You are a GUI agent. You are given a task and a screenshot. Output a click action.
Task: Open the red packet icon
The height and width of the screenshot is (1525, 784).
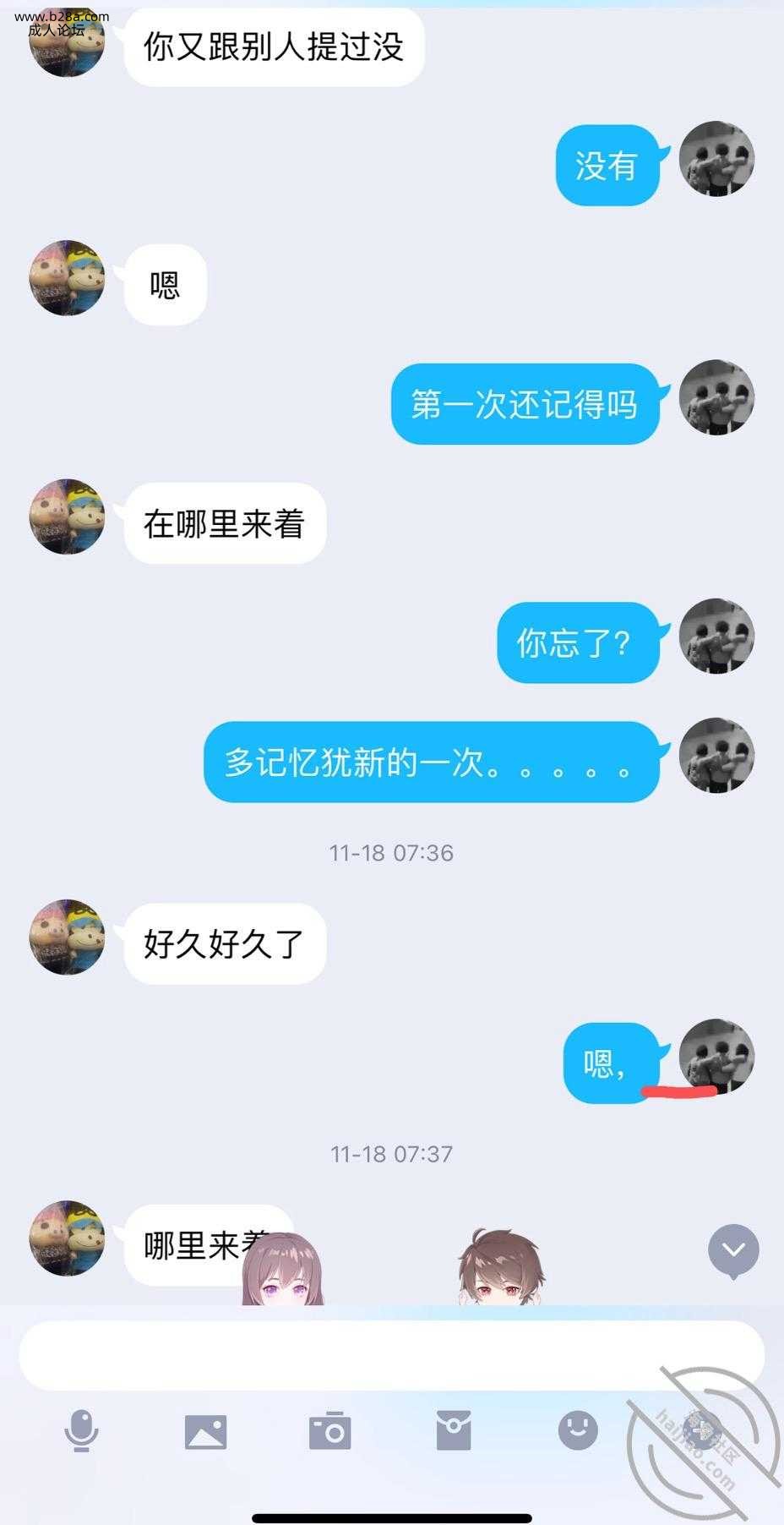tap(454, 1431)
